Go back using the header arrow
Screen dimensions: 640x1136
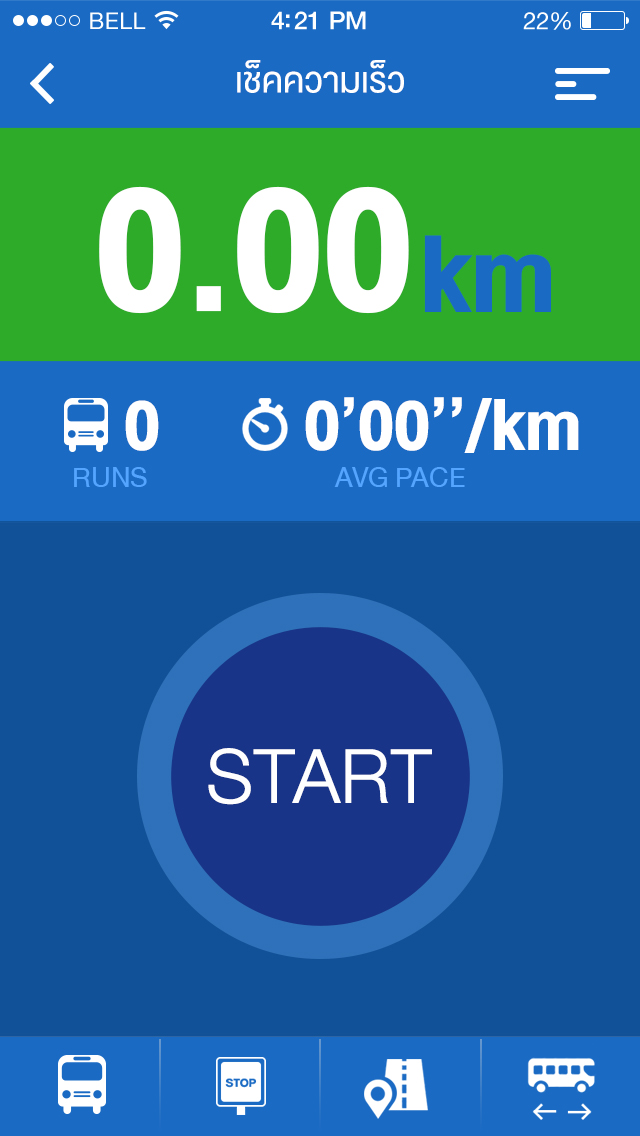(42, 84)
